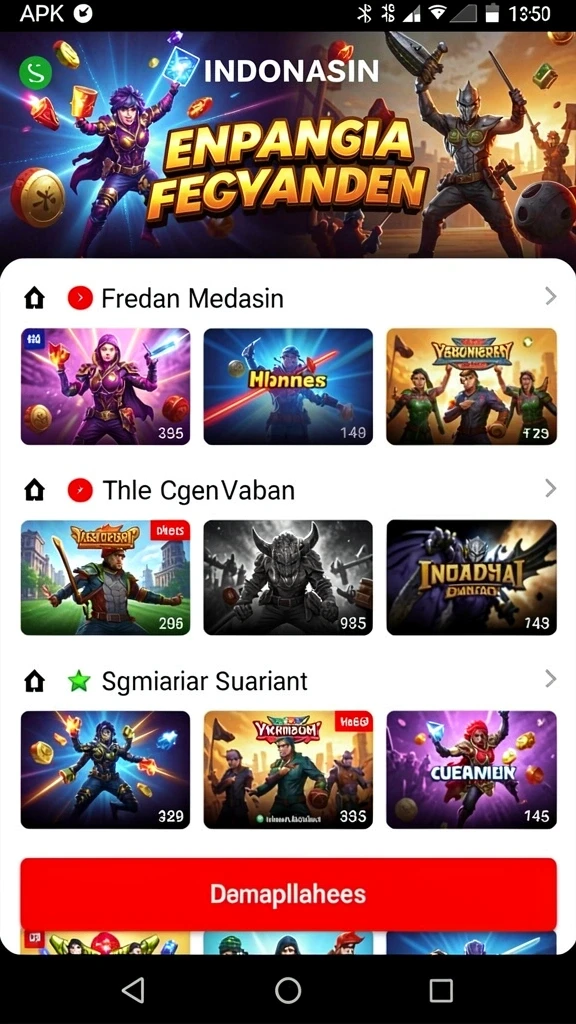This screenshot has height=1024, width=576.
Task: Expand the Thle CgenVaban section chevron
Action: pos(551,488)
